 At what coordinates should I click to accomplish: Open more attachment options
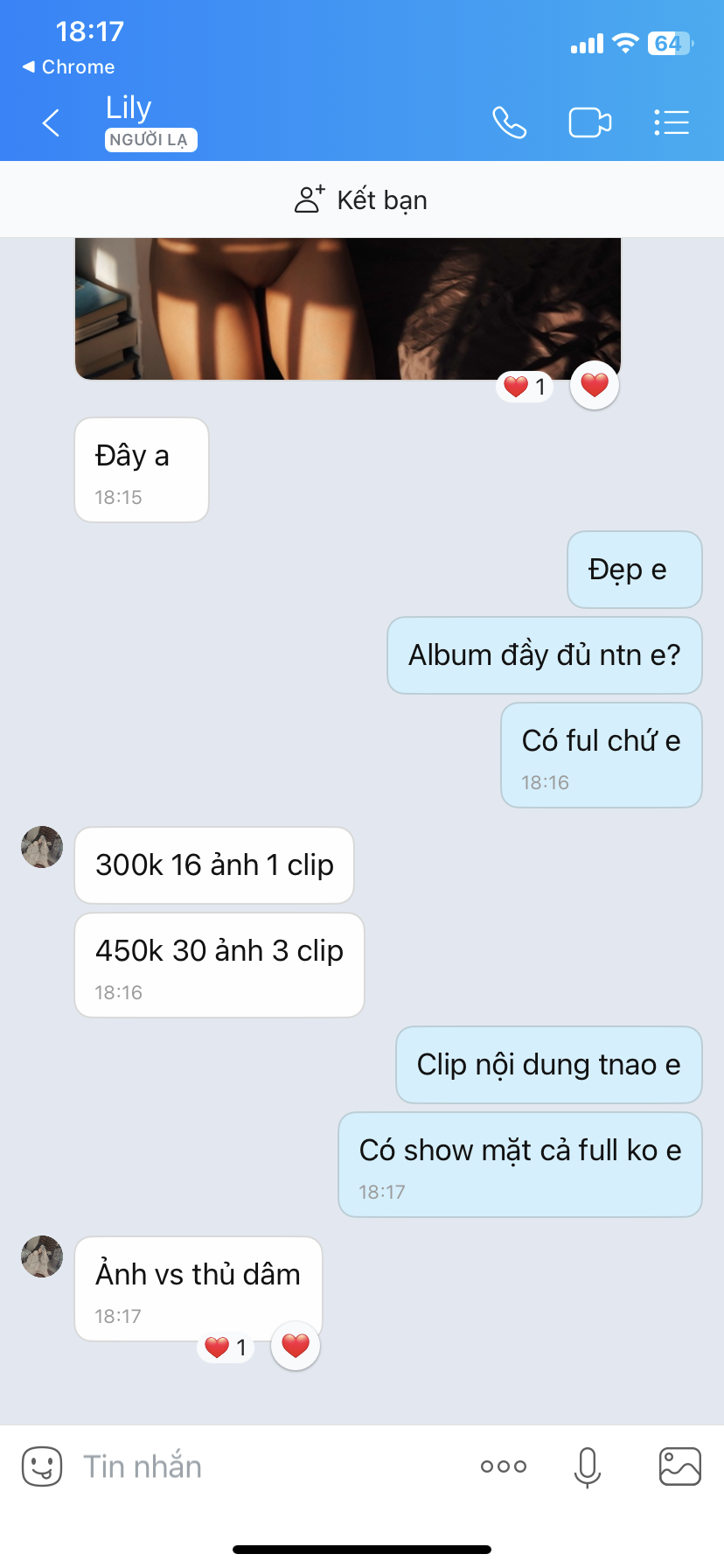tap(504, 1466)
